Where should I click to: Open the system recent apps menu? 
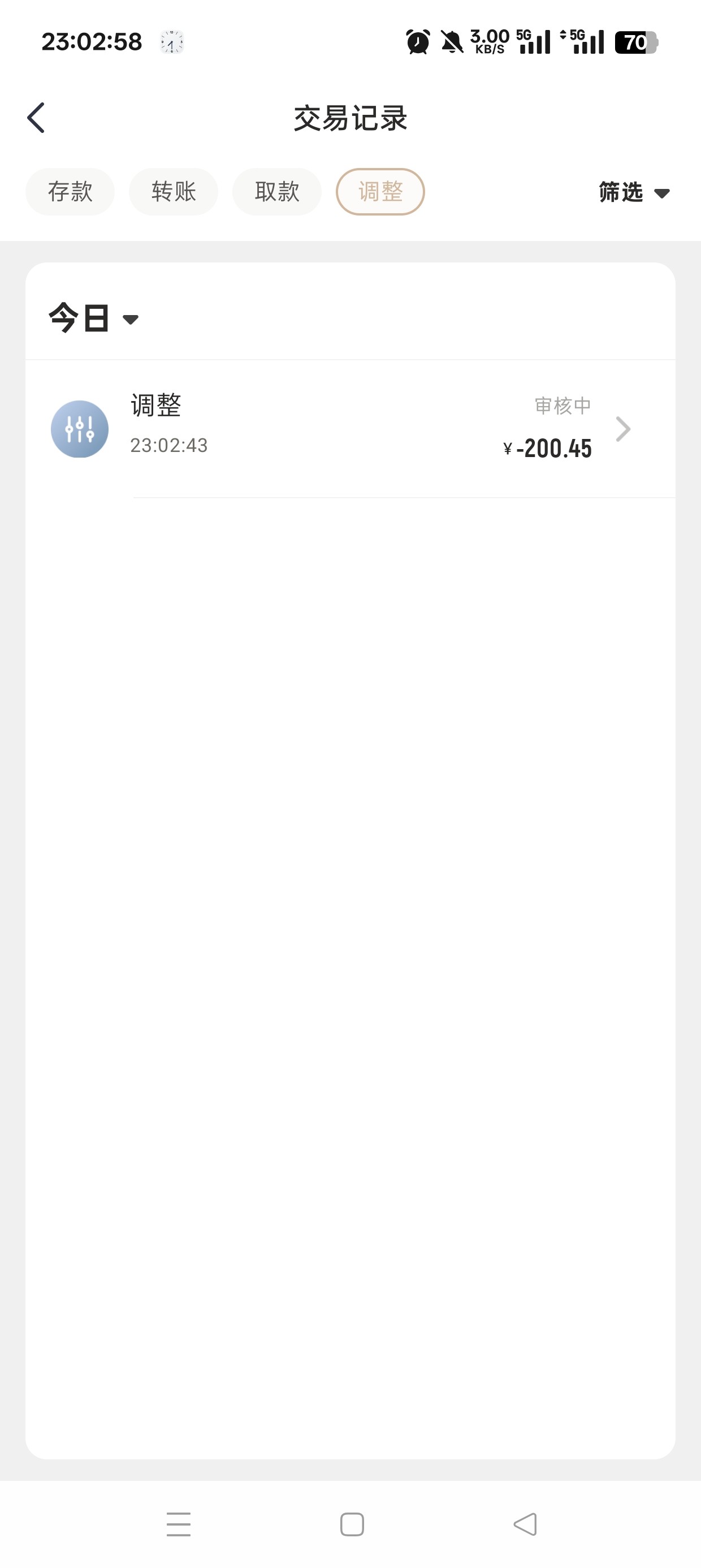point(178,1524)
